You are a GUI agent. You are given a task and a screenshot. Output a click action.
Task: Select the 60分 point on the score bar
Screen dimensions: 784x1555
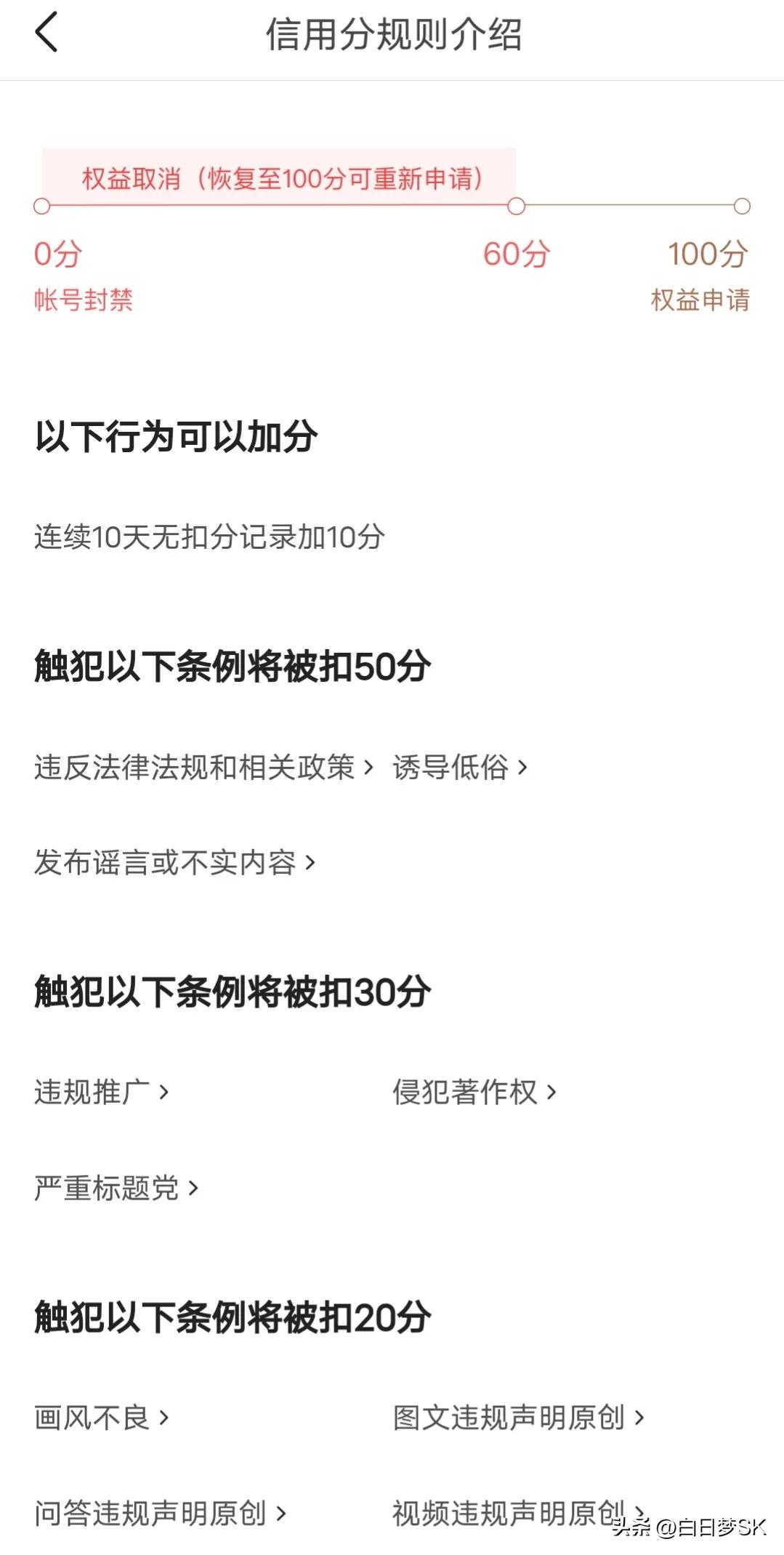point(517,207)
